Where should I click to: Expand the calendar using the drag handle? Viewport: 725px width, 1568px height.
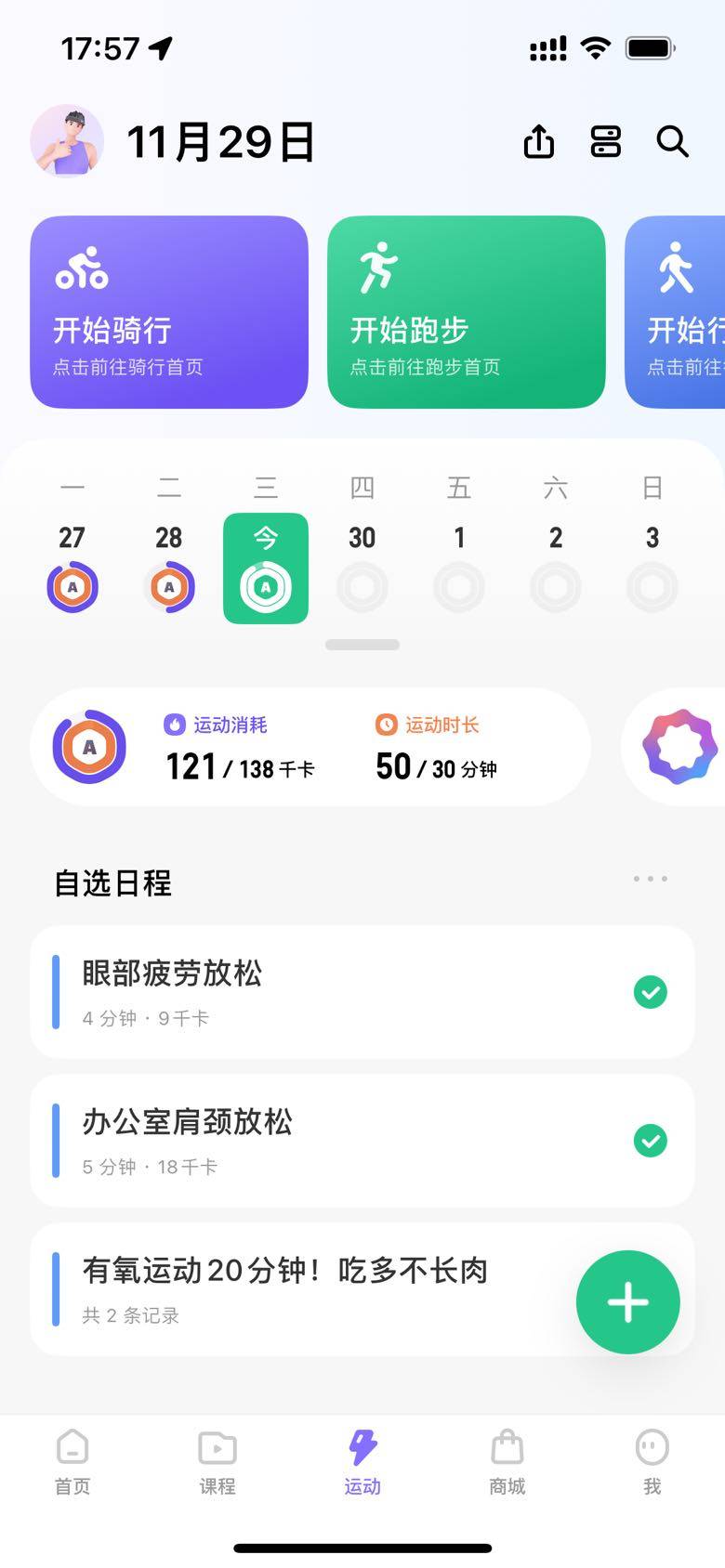(362, 645)
